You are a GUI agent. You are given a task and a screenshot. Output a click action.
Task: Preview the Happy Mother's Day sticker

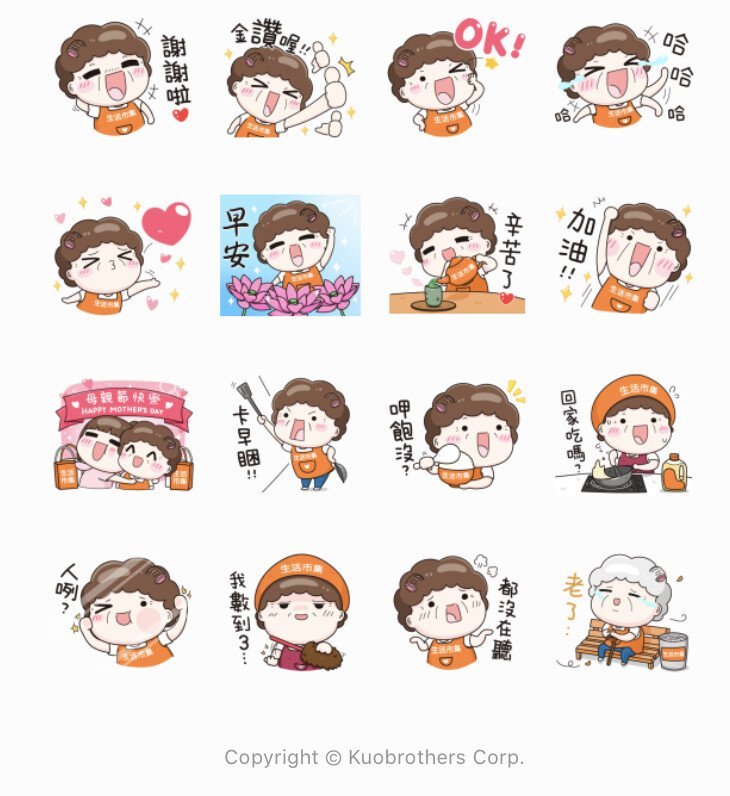coord(122,435)
